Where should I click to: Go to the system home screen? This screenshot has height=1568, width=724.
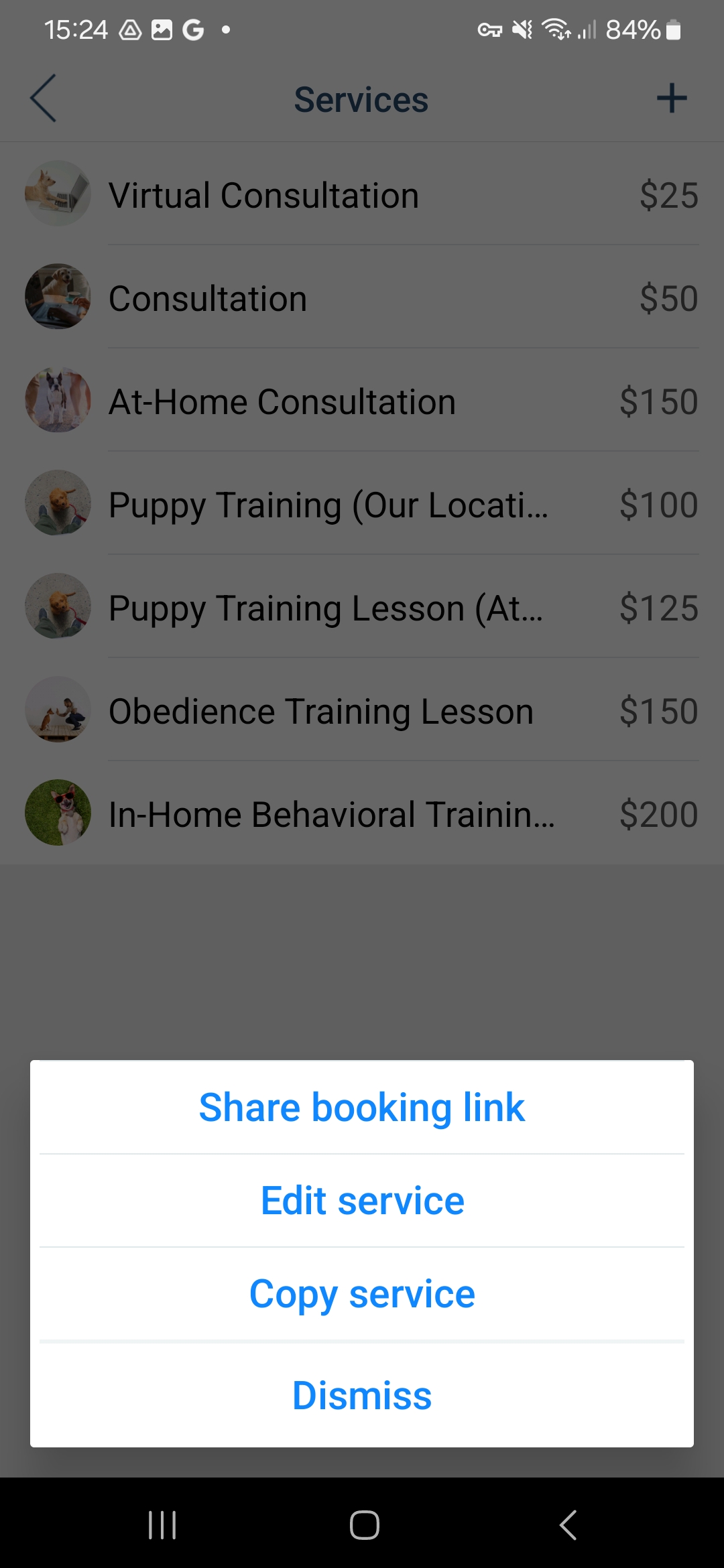click(364, 1525)
